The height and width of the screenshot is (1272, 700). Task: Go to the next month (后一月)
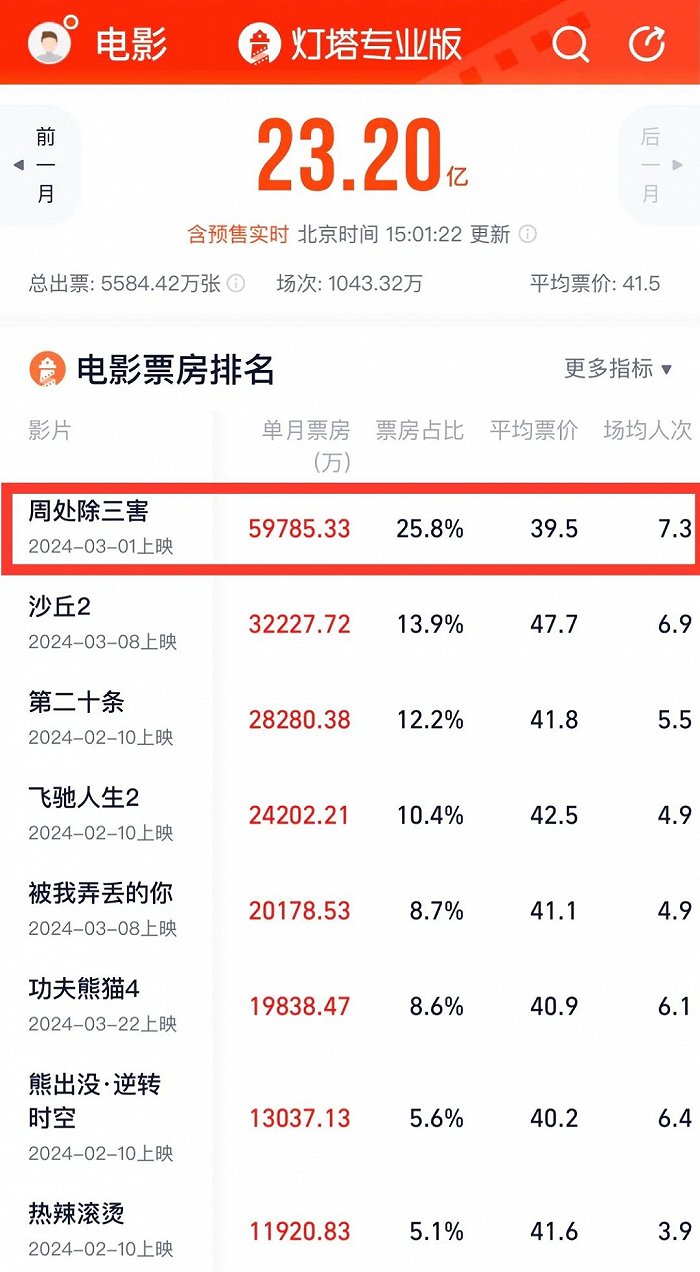point(659,165)
